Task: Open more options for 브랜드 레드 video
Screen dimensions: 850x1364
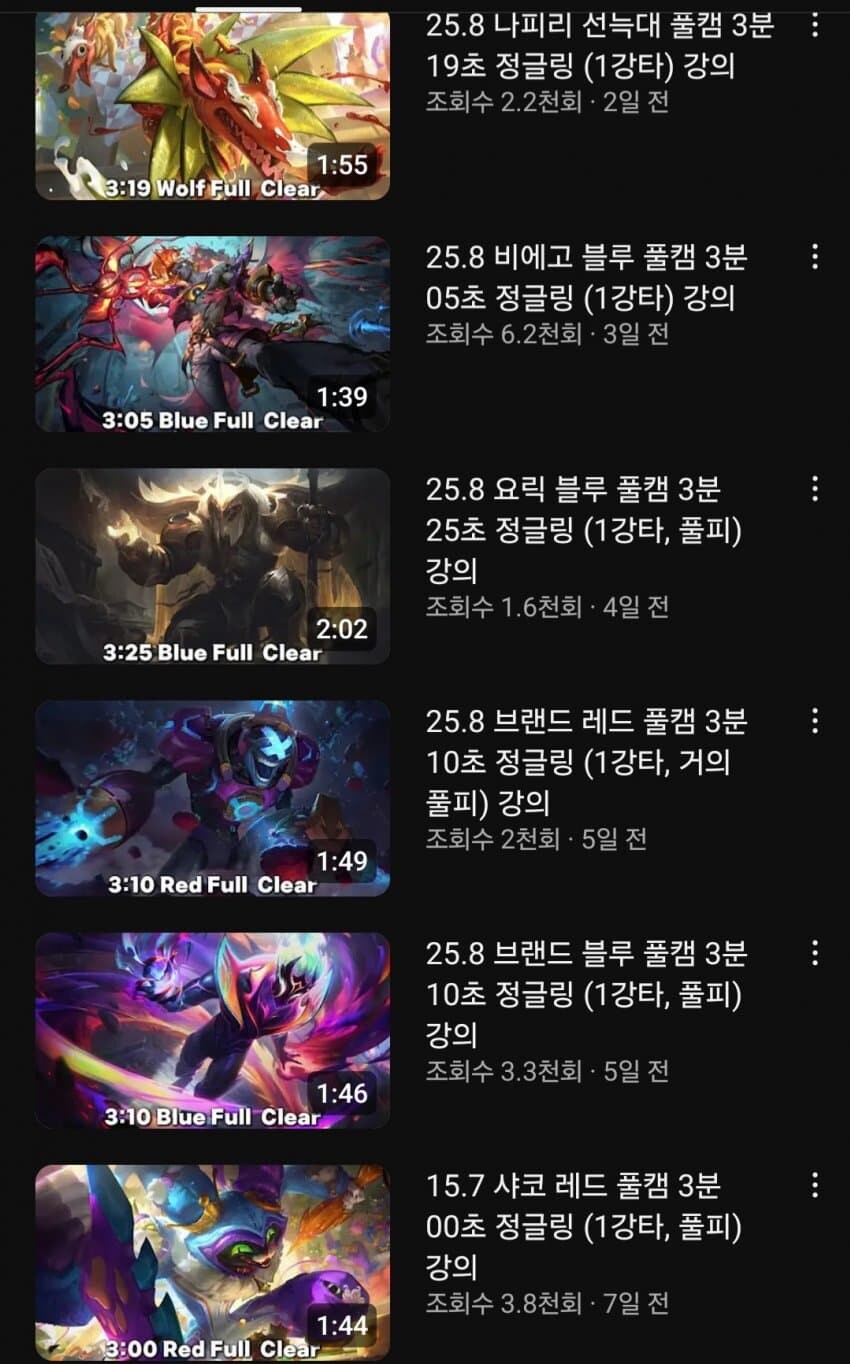Action: (x=815, y=720)
